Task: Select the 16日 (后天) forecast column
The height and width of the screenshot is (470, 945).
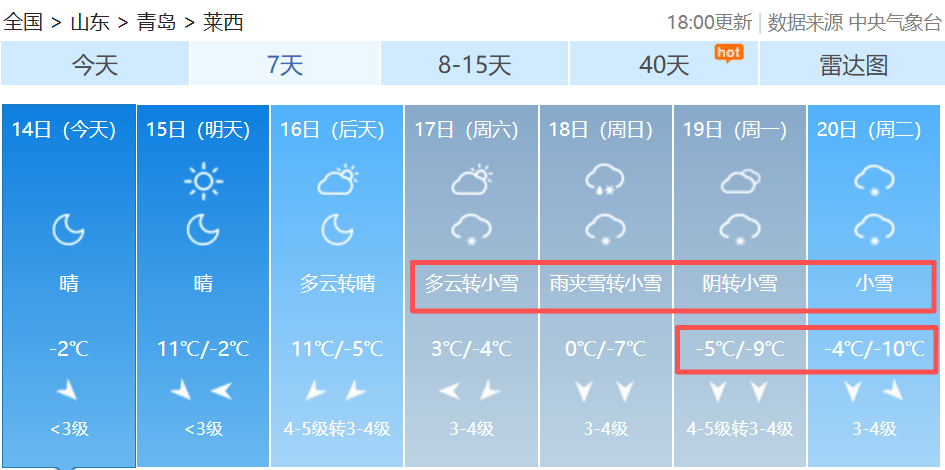Action: [x=337, y=285]
